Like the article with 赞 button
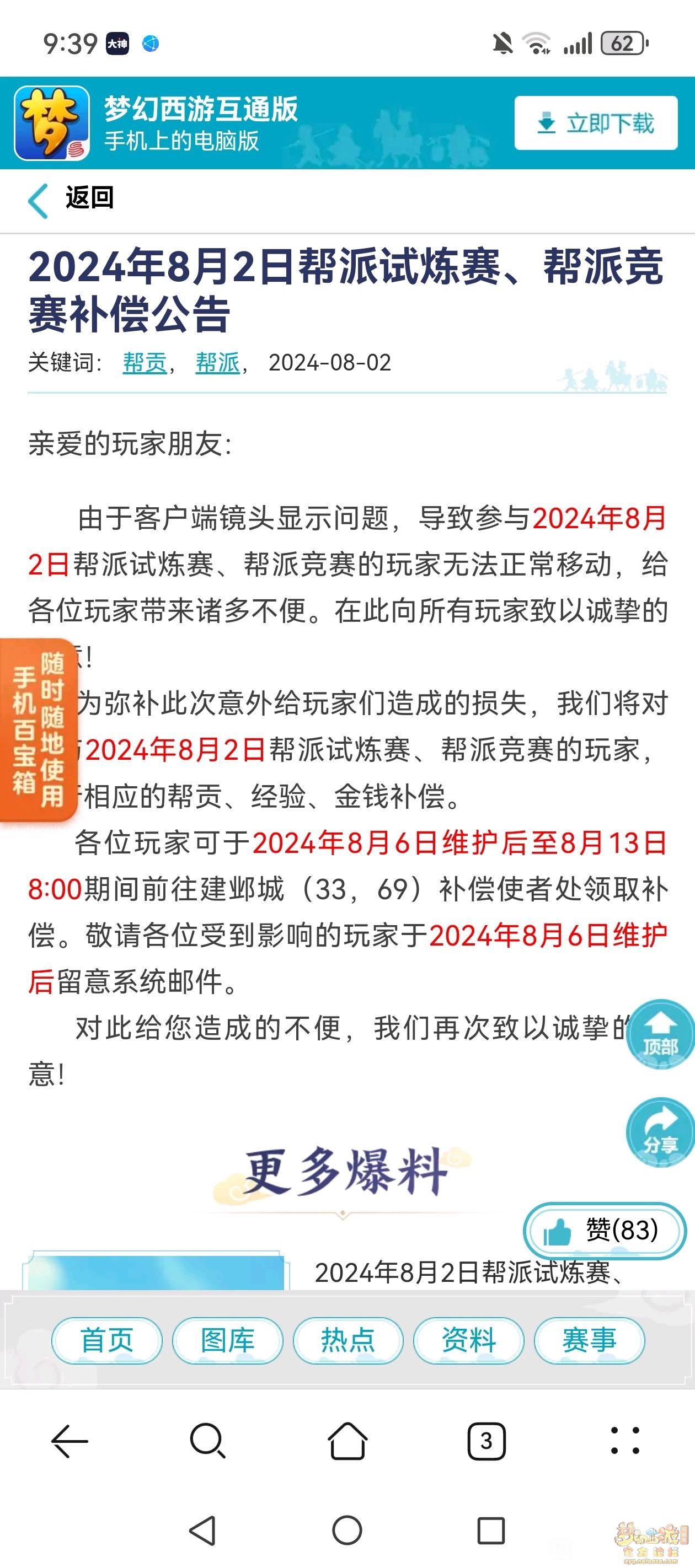 click(604, 1231)
